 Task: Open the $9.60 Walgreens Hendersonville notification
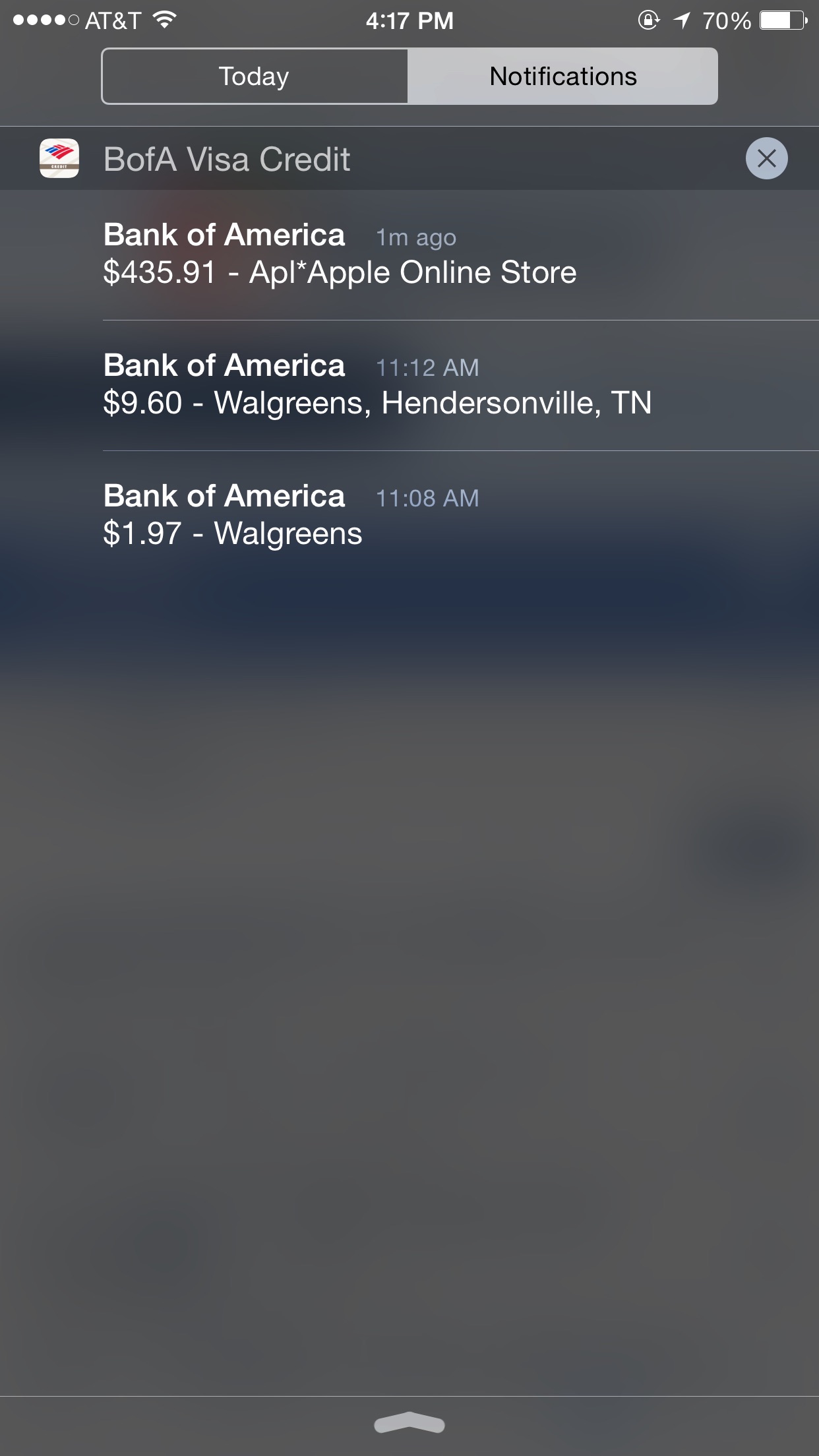click(409, 386)
